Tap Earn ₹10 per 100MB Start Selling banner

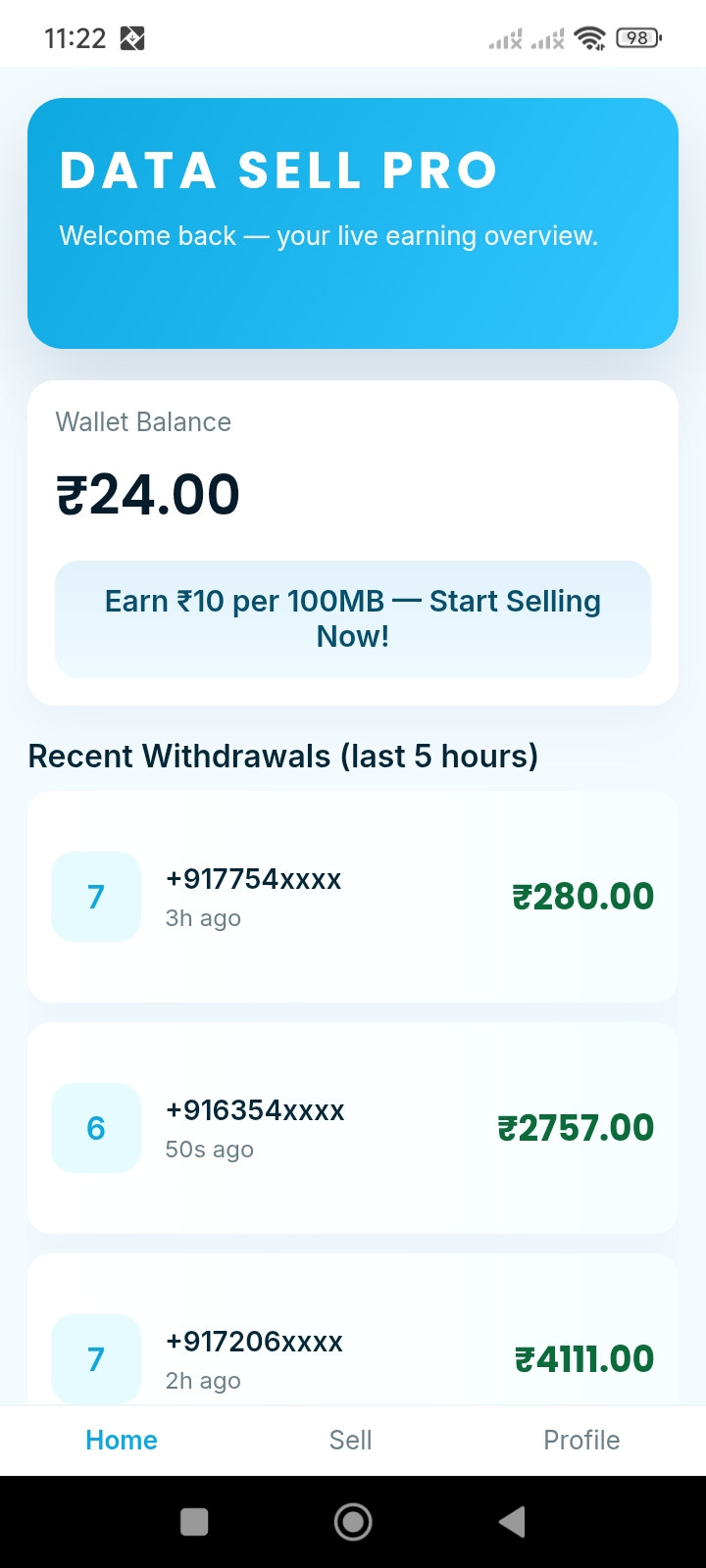353,618
